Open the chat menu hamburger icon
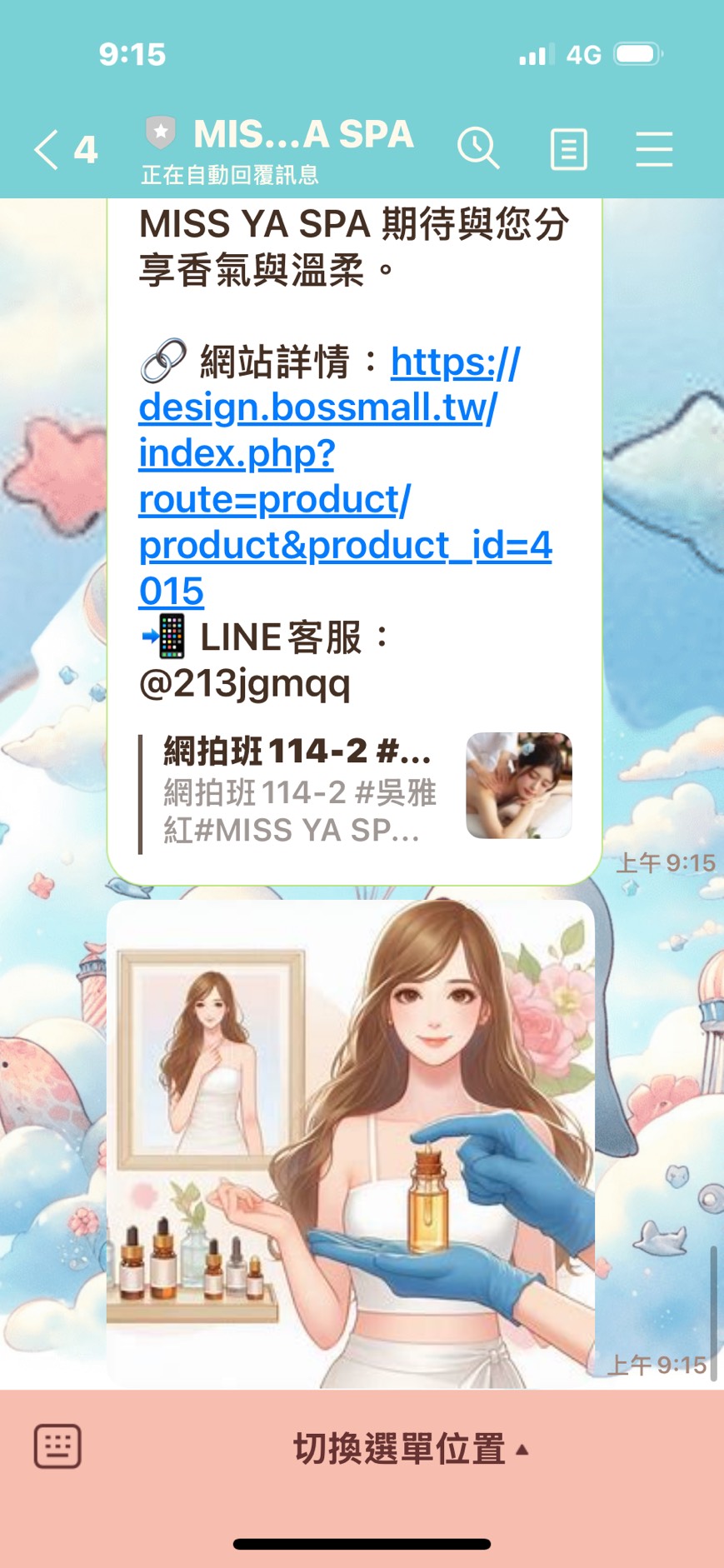724x1568 pixels. (x=654, y=150)
